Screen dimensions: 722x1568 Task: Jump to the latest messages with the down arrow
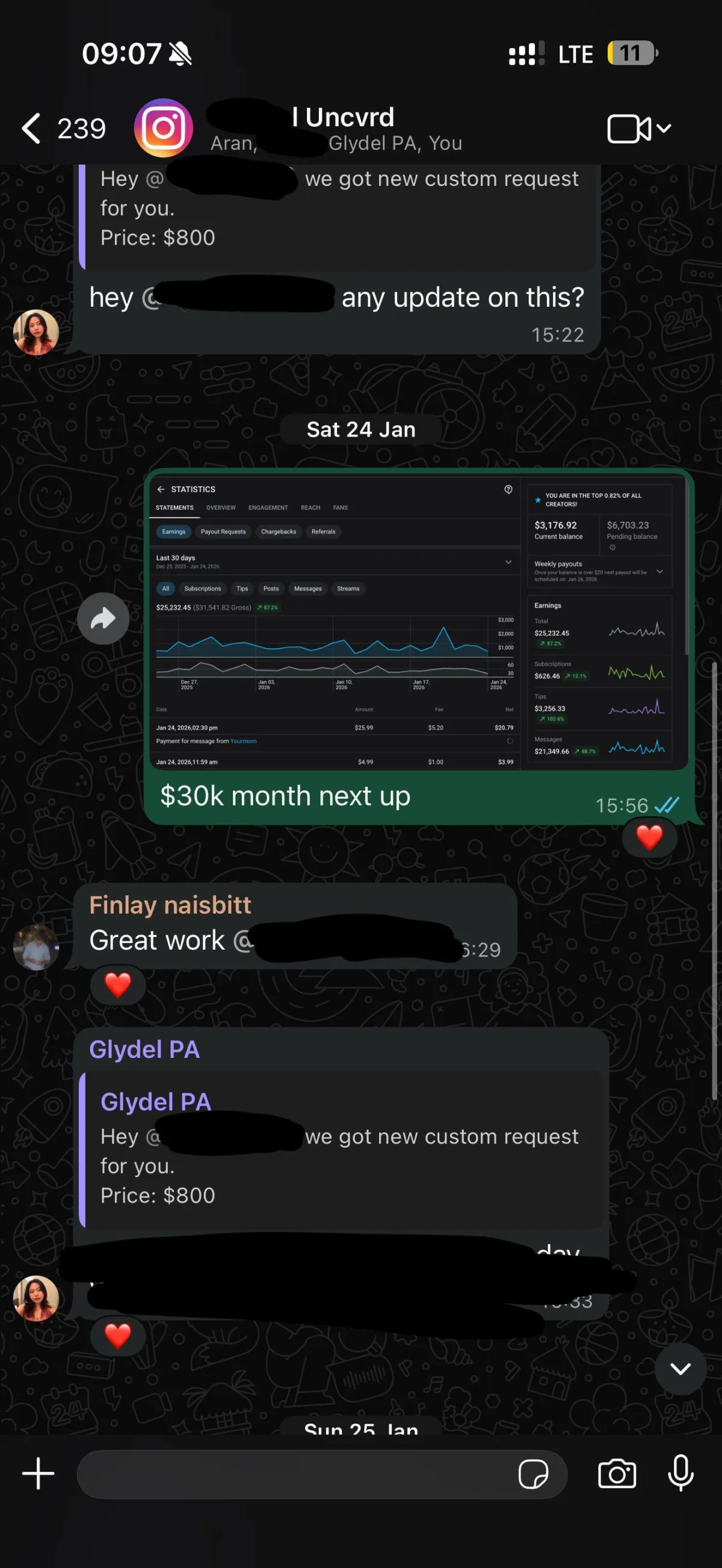click(x=680, y=1369)
